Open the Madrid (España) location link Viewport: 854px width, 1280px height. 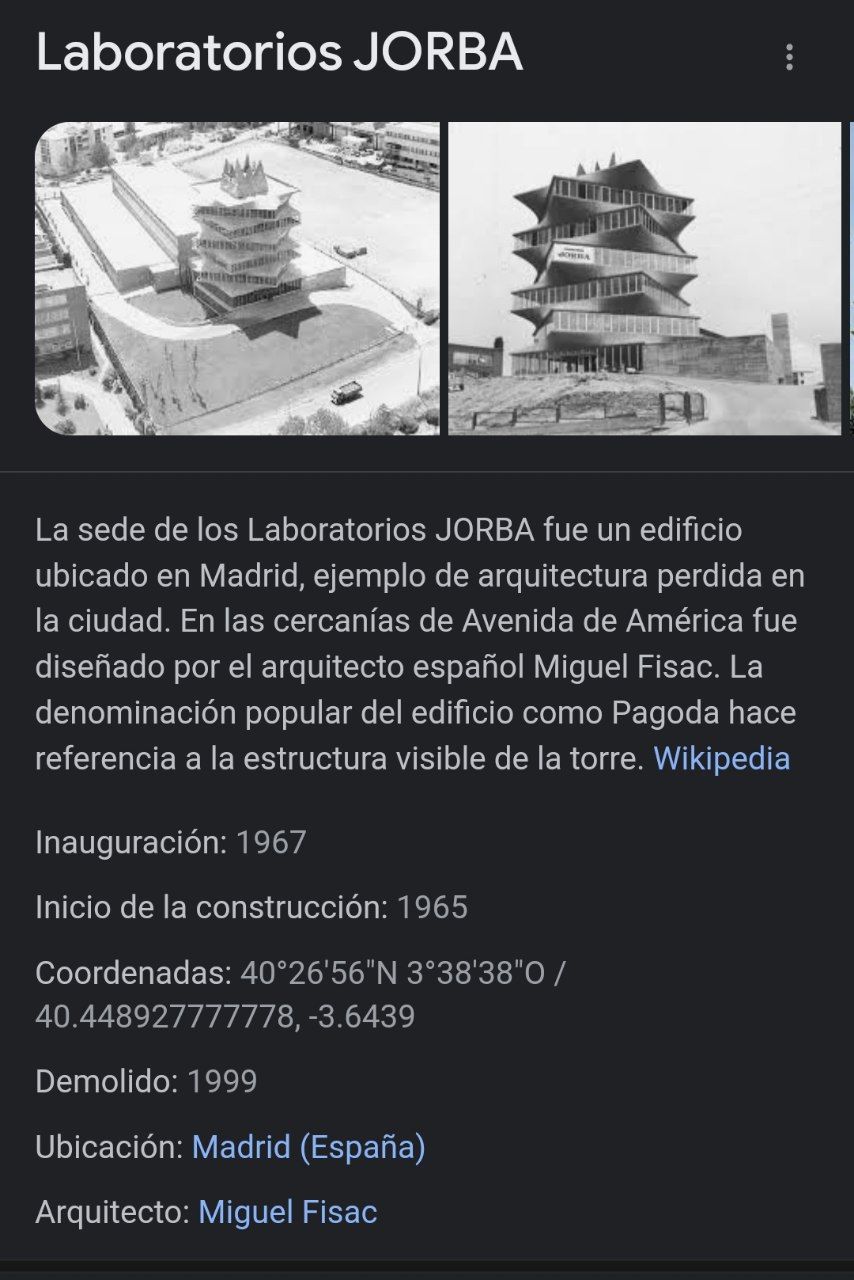click(x=308, y=1147)
